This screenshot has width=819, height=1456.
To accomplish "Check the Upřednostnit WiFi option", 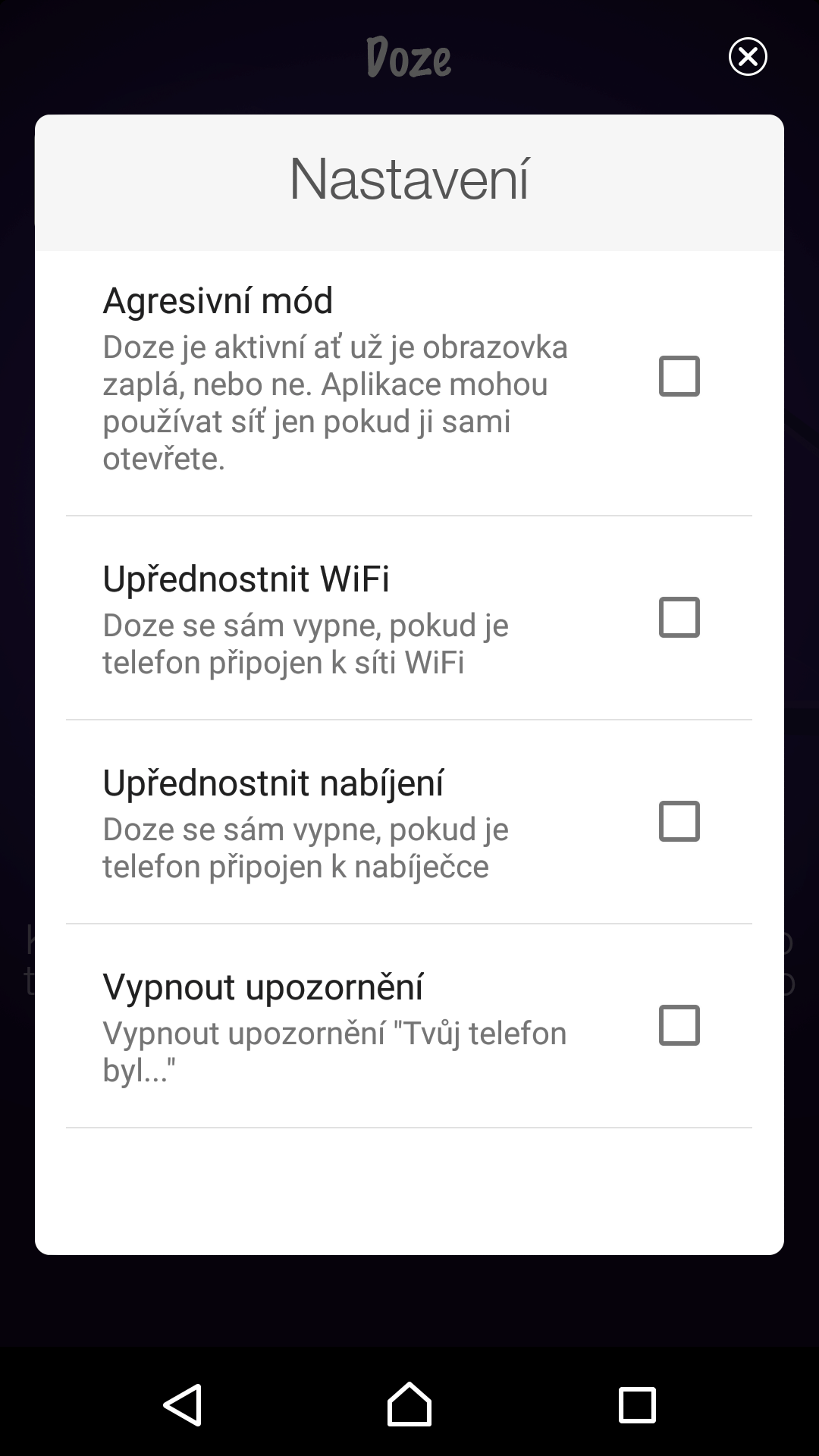I will coord(679,617).
